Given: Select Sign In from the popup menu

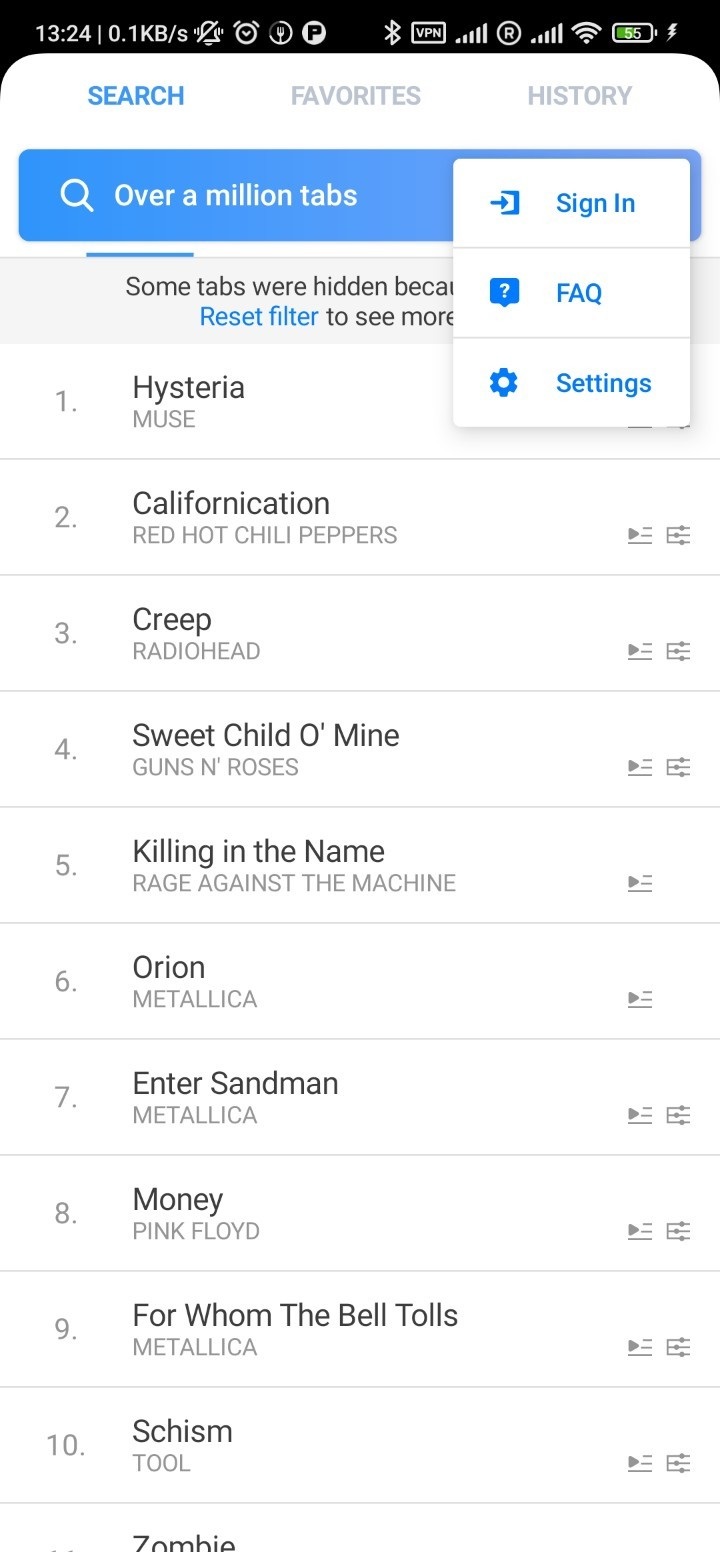Looking at the screenshot, I should tap(571, 203).
